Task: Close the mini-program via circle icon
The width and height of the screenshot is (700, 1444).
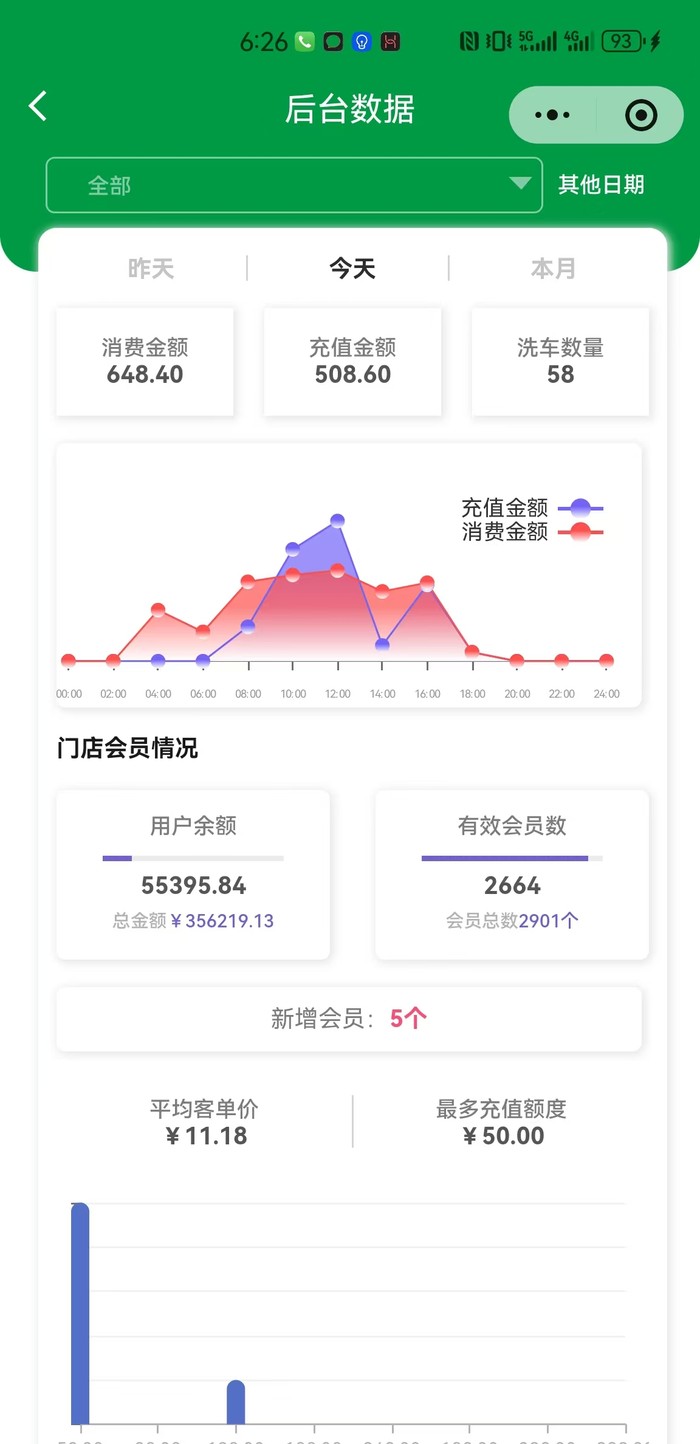Action: [x=640, y=116]
